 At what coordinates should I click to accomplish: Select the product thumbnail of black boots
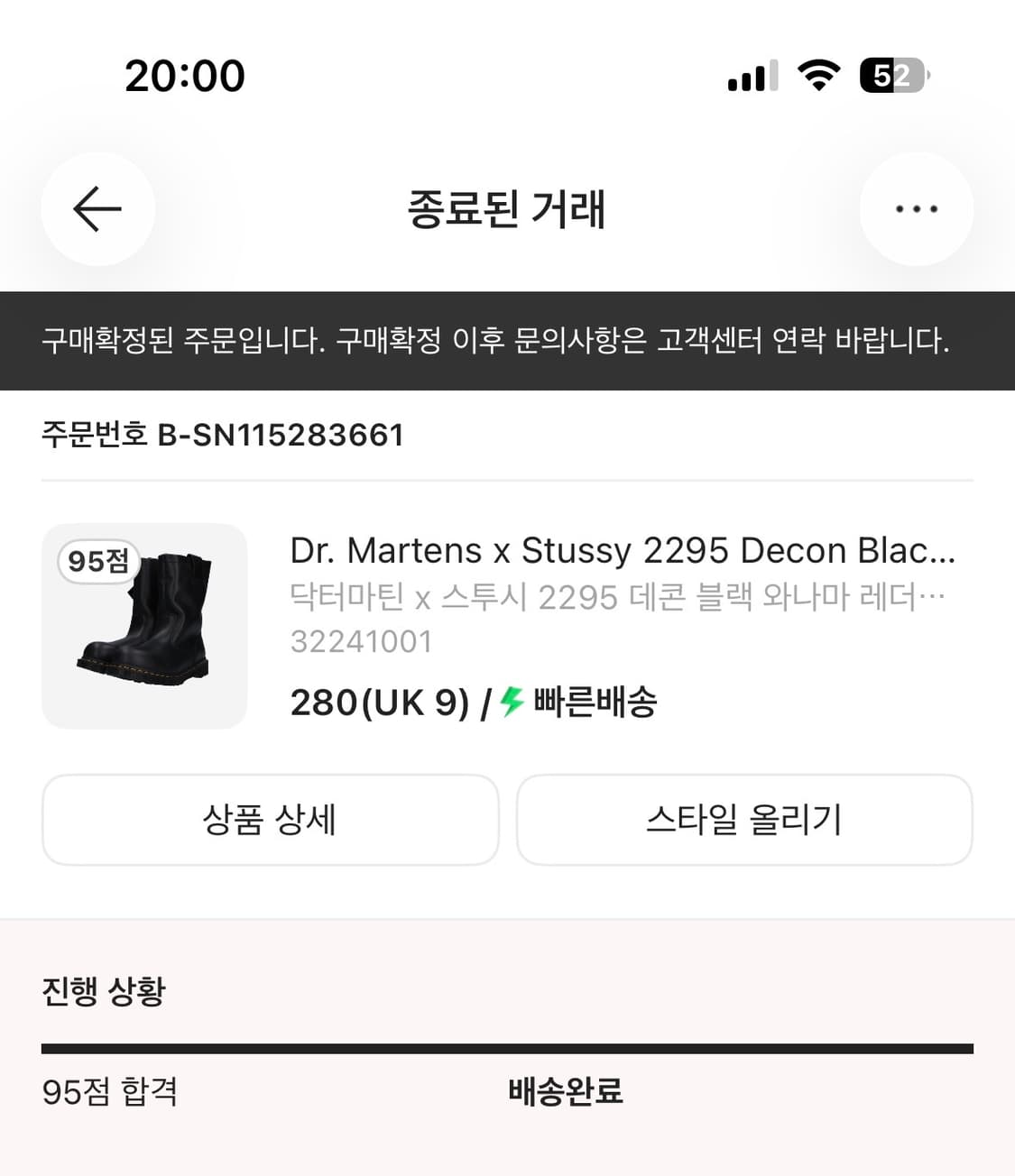click(x=144, y=622)
